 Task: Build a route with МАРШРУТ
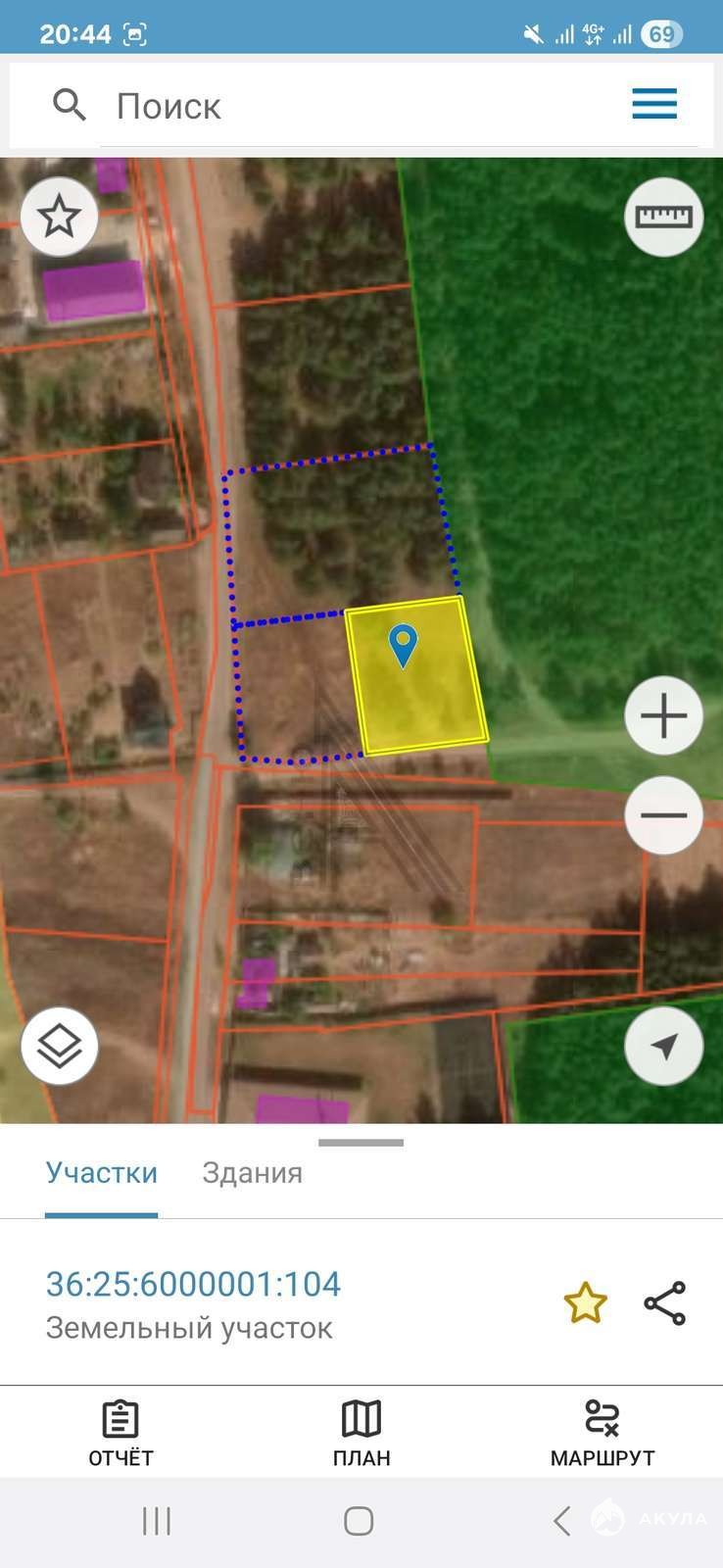[602, 1434]
